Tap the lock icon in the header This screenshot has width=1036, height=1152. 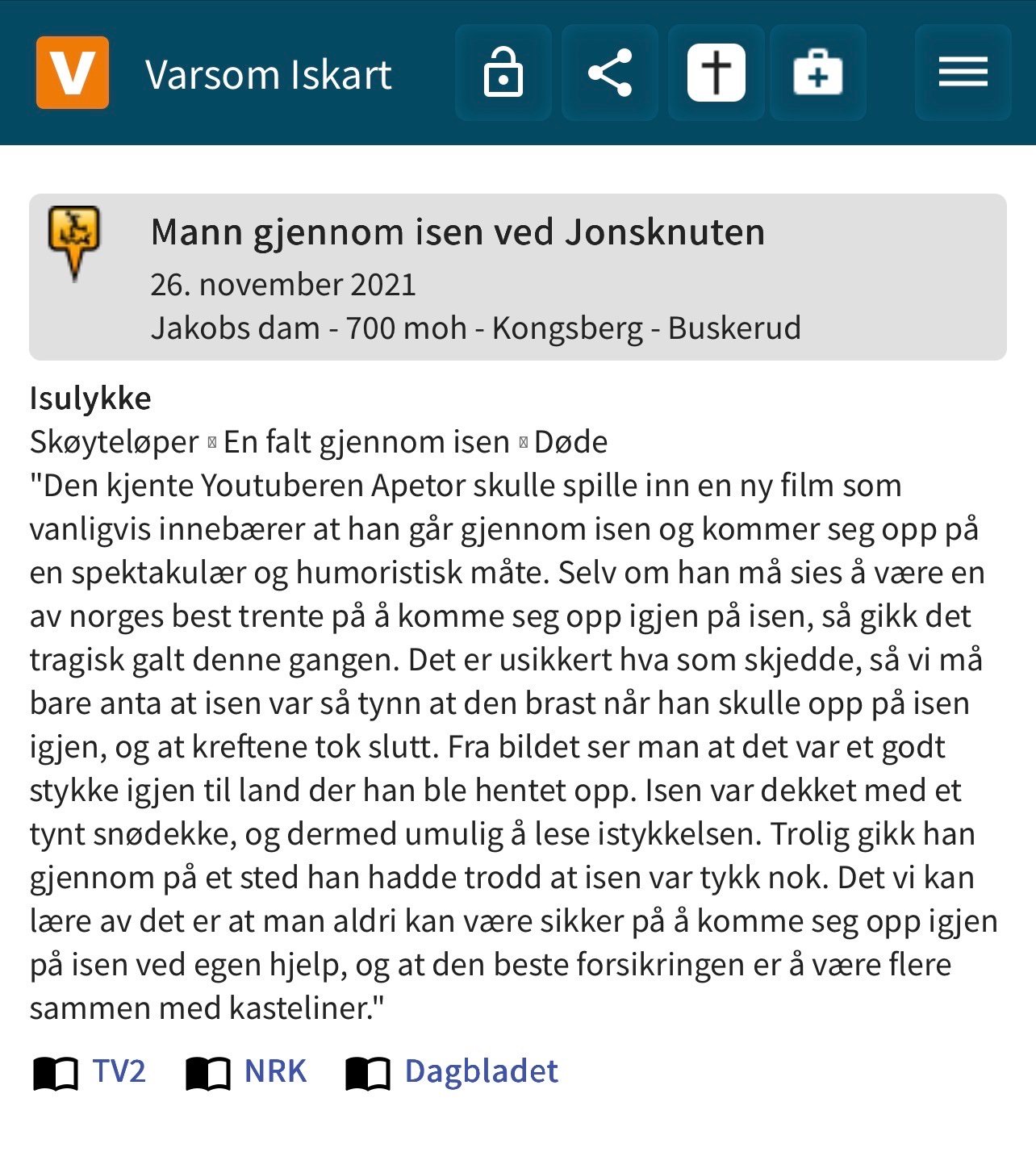(503, 73)
